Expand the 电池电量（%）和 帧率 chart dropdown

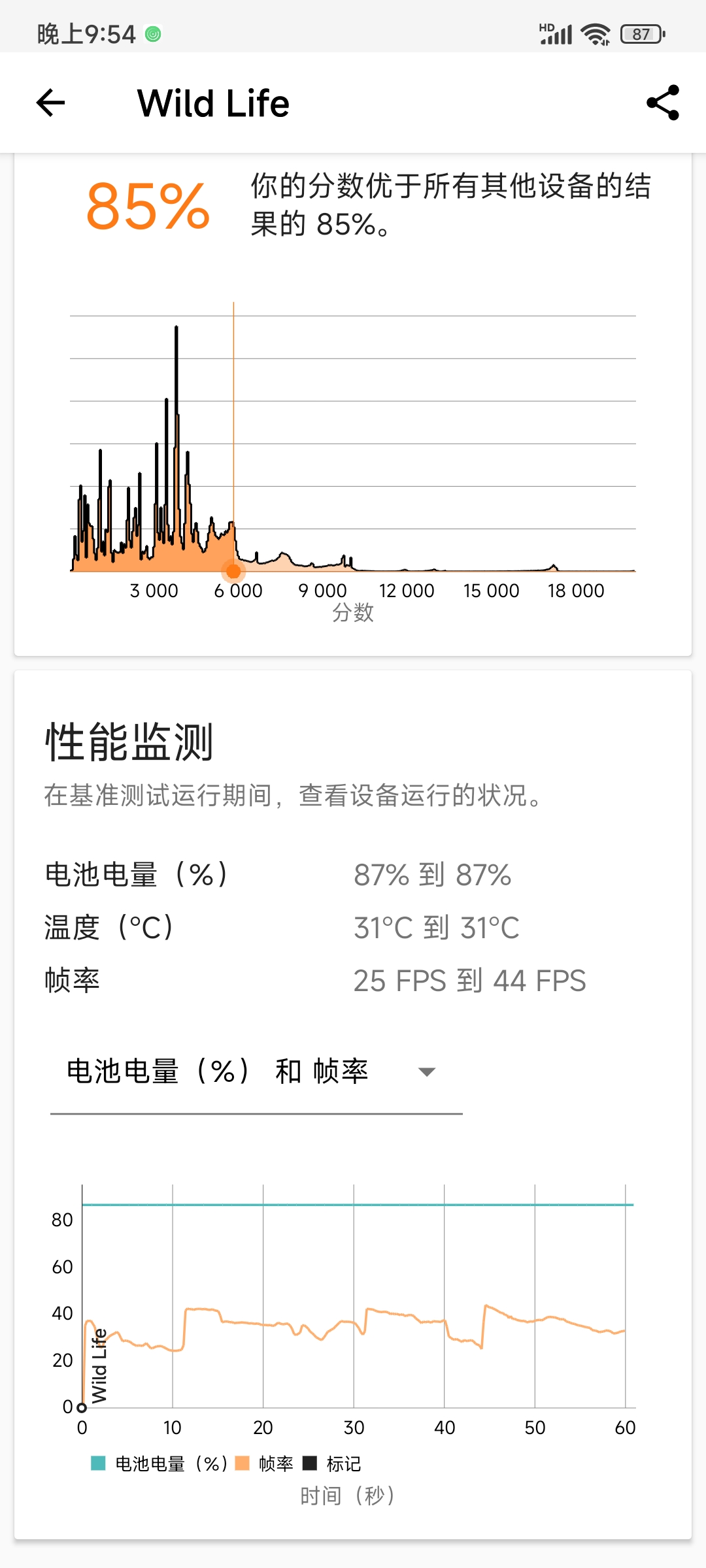[256, 1072]
